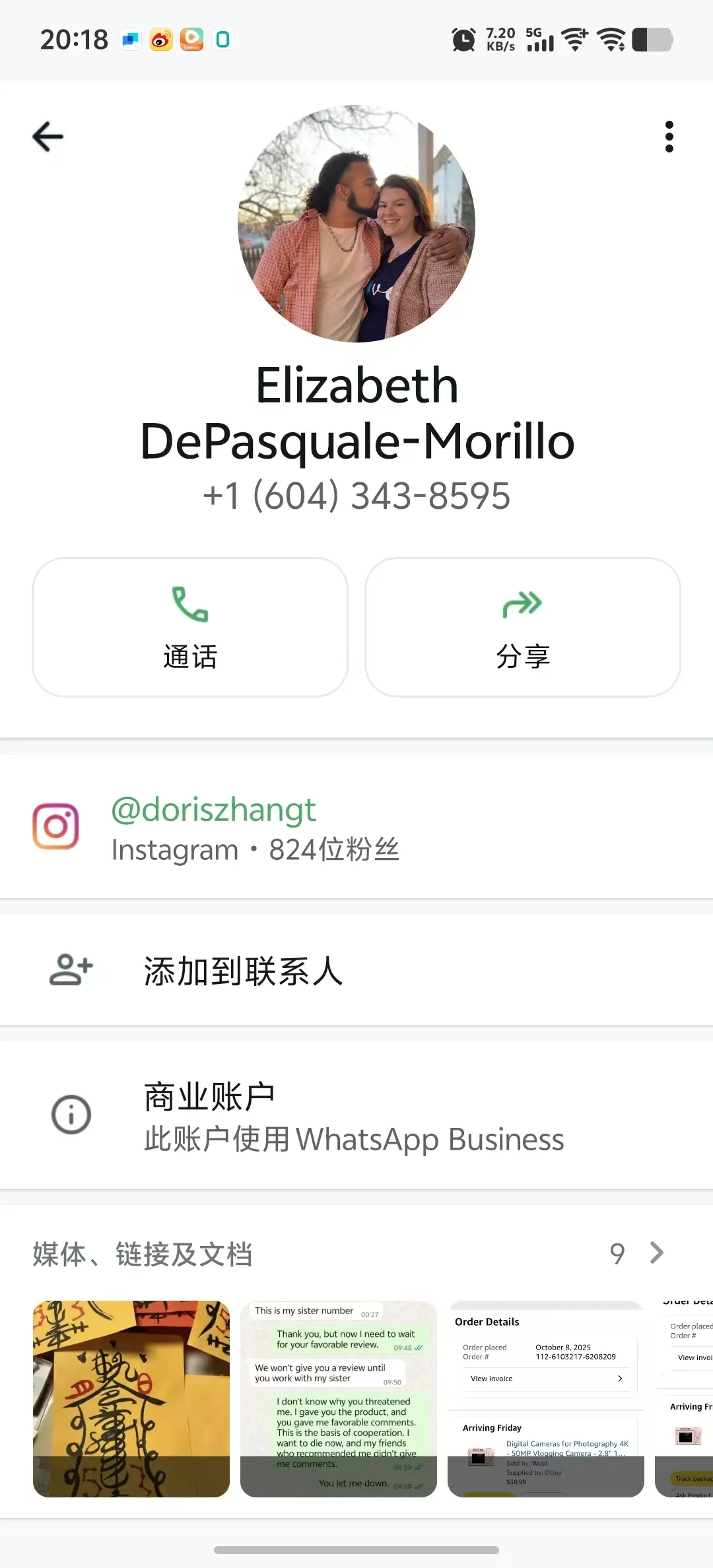The width and height of the screenshot is (713, 1568).
Task: Open the @doriszhangt Instagram link
Action: click(214, 810)
